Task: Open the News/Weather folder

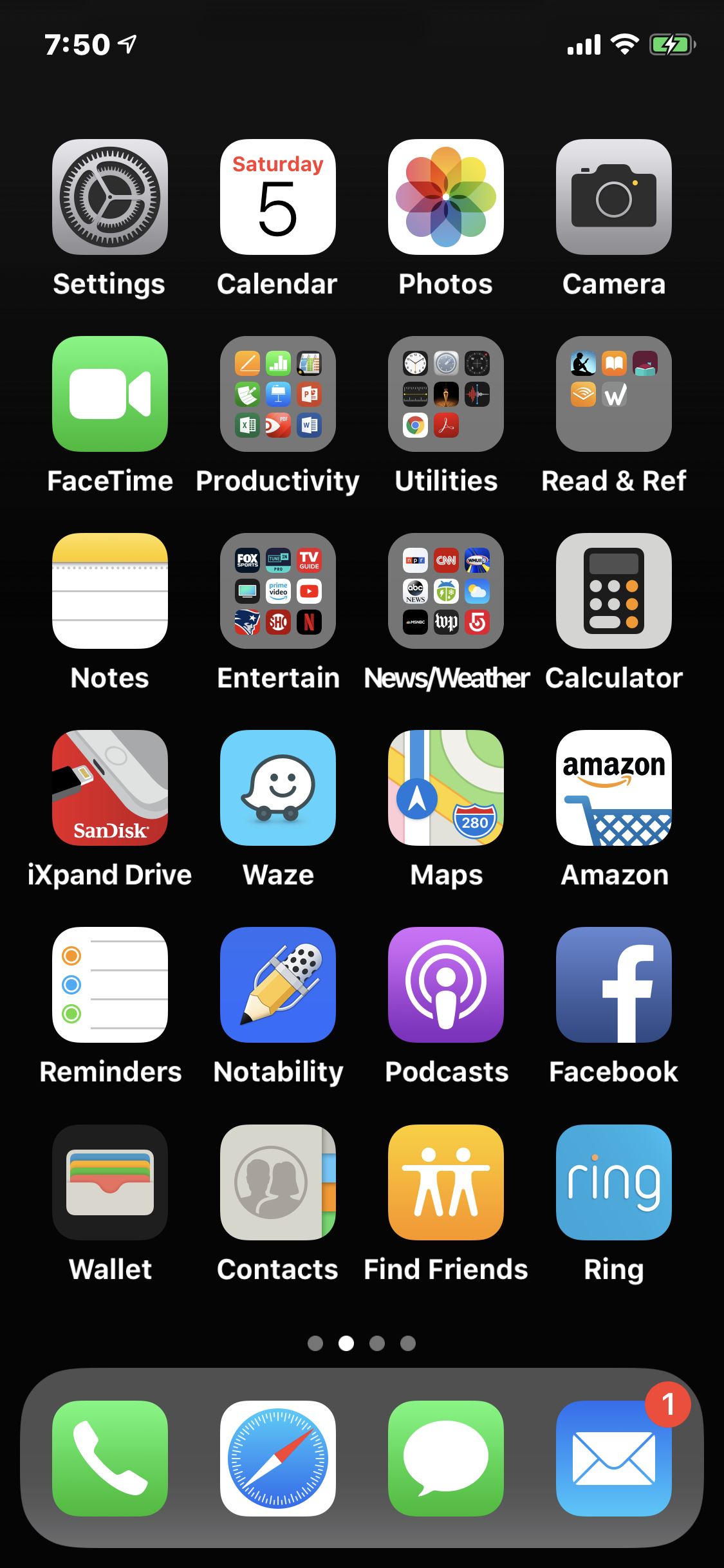Action: [x=446, y=591]
